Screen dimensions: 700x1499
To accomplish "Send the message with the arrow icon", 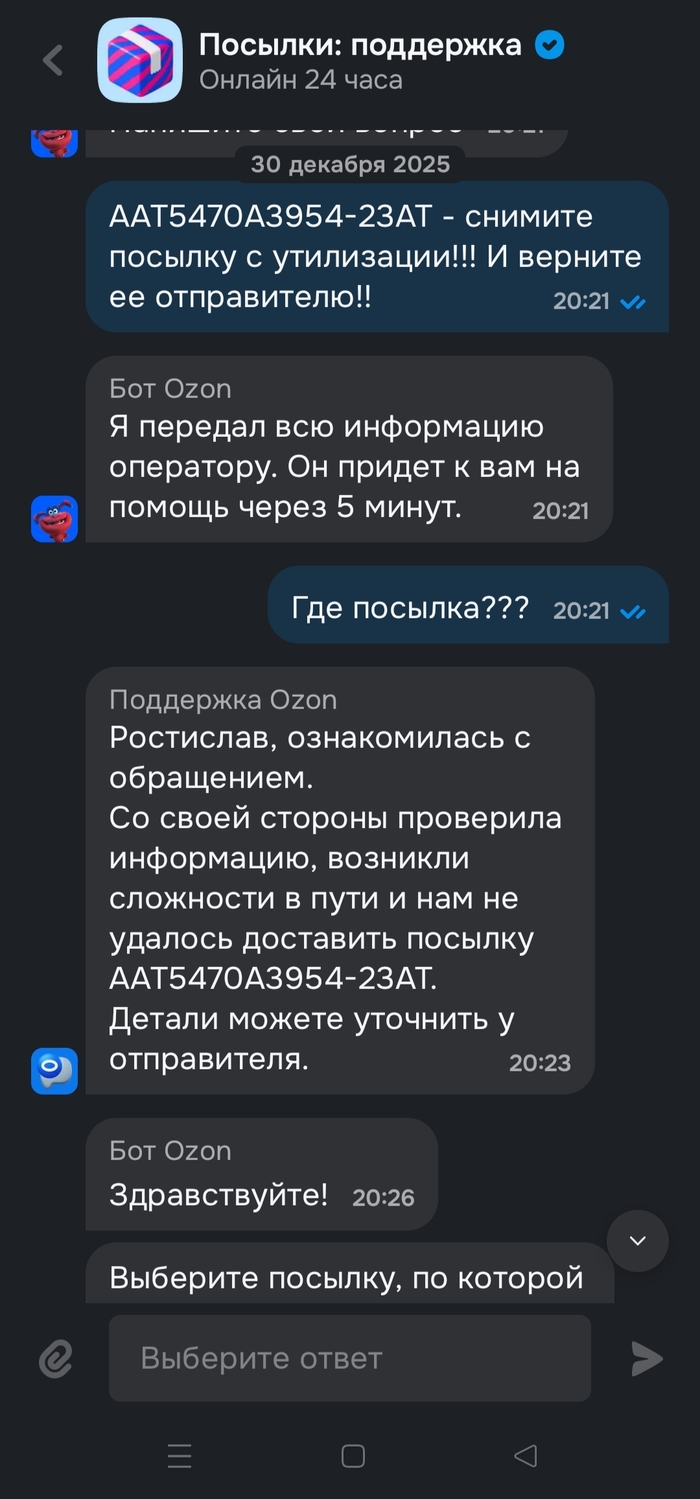I will click(647, 1358).
